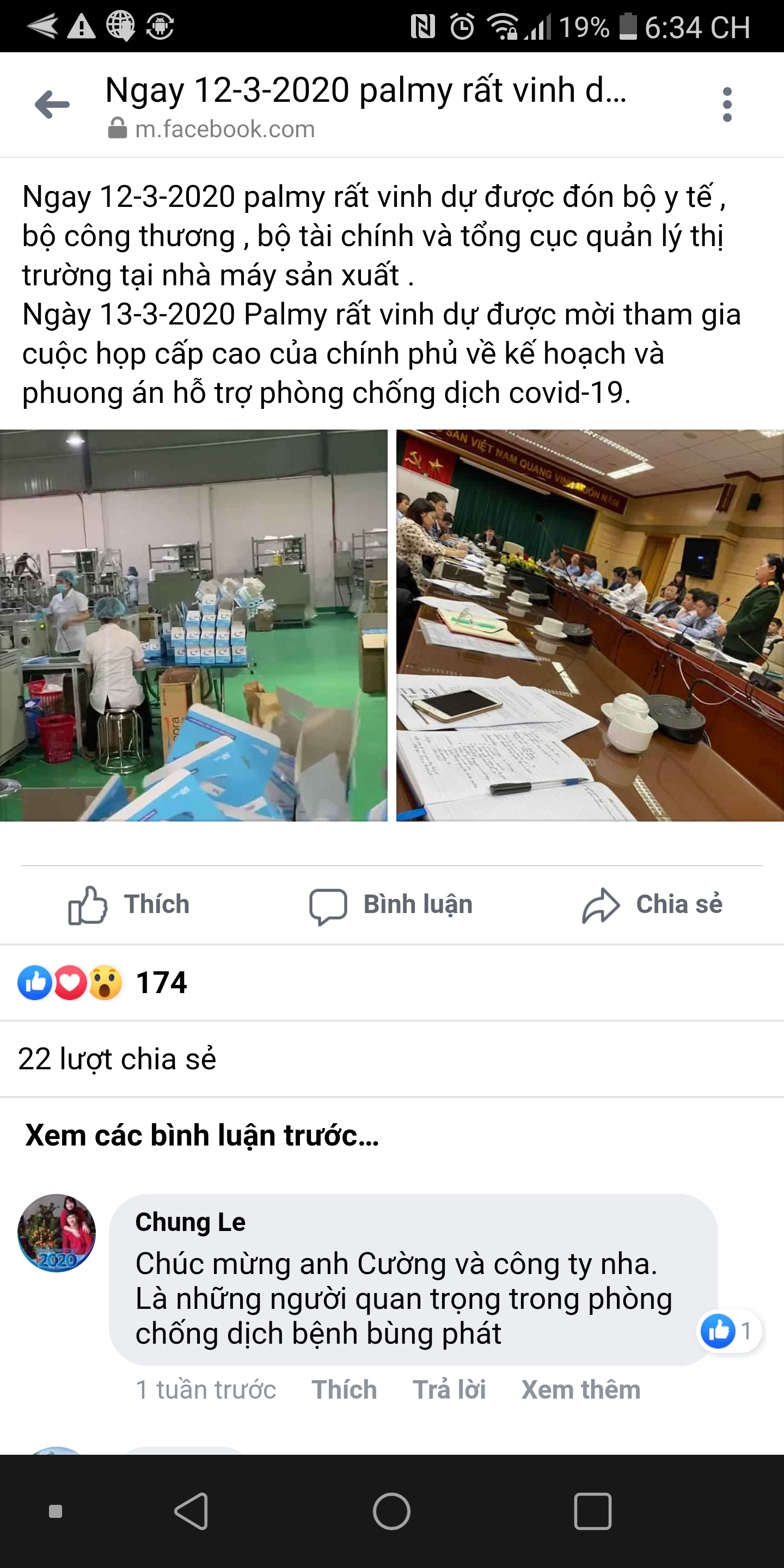
Task: Go back using the top arrow
Action: click(x=52, y=105)
